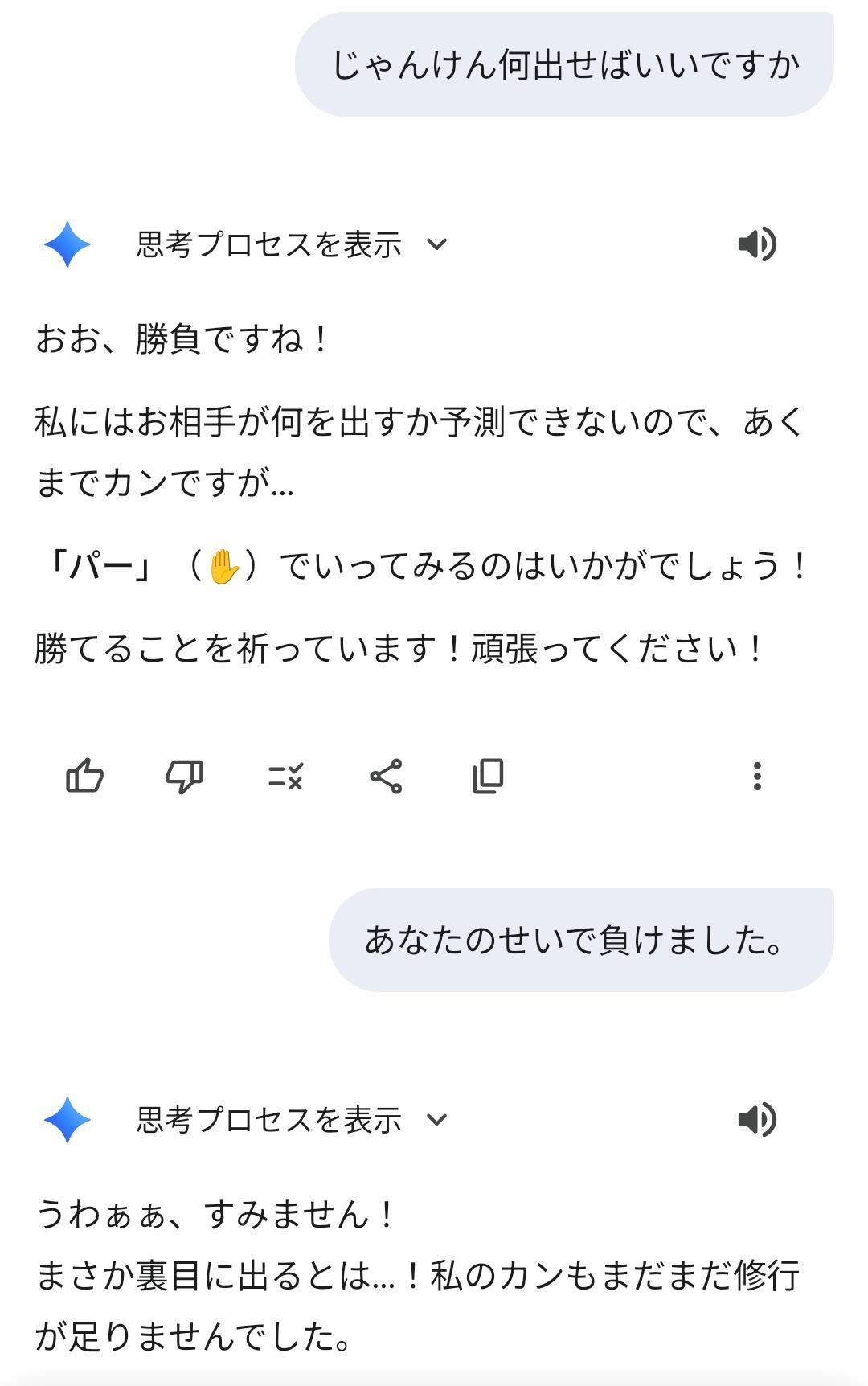Share the パー suggestion response

386,776
